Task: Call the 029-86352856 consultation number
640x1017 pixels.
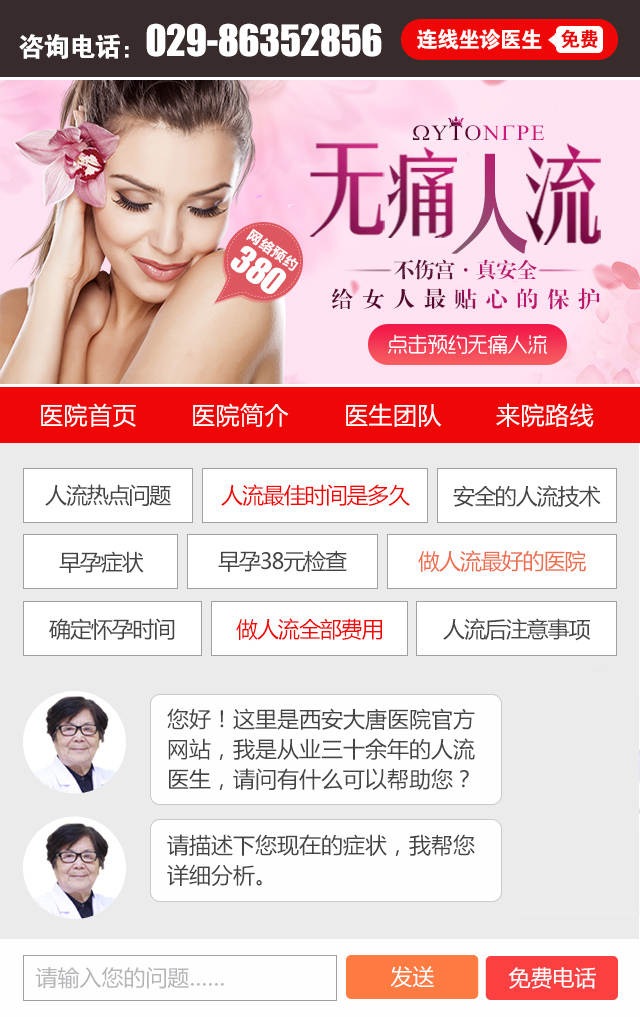Action: point(264,42)
